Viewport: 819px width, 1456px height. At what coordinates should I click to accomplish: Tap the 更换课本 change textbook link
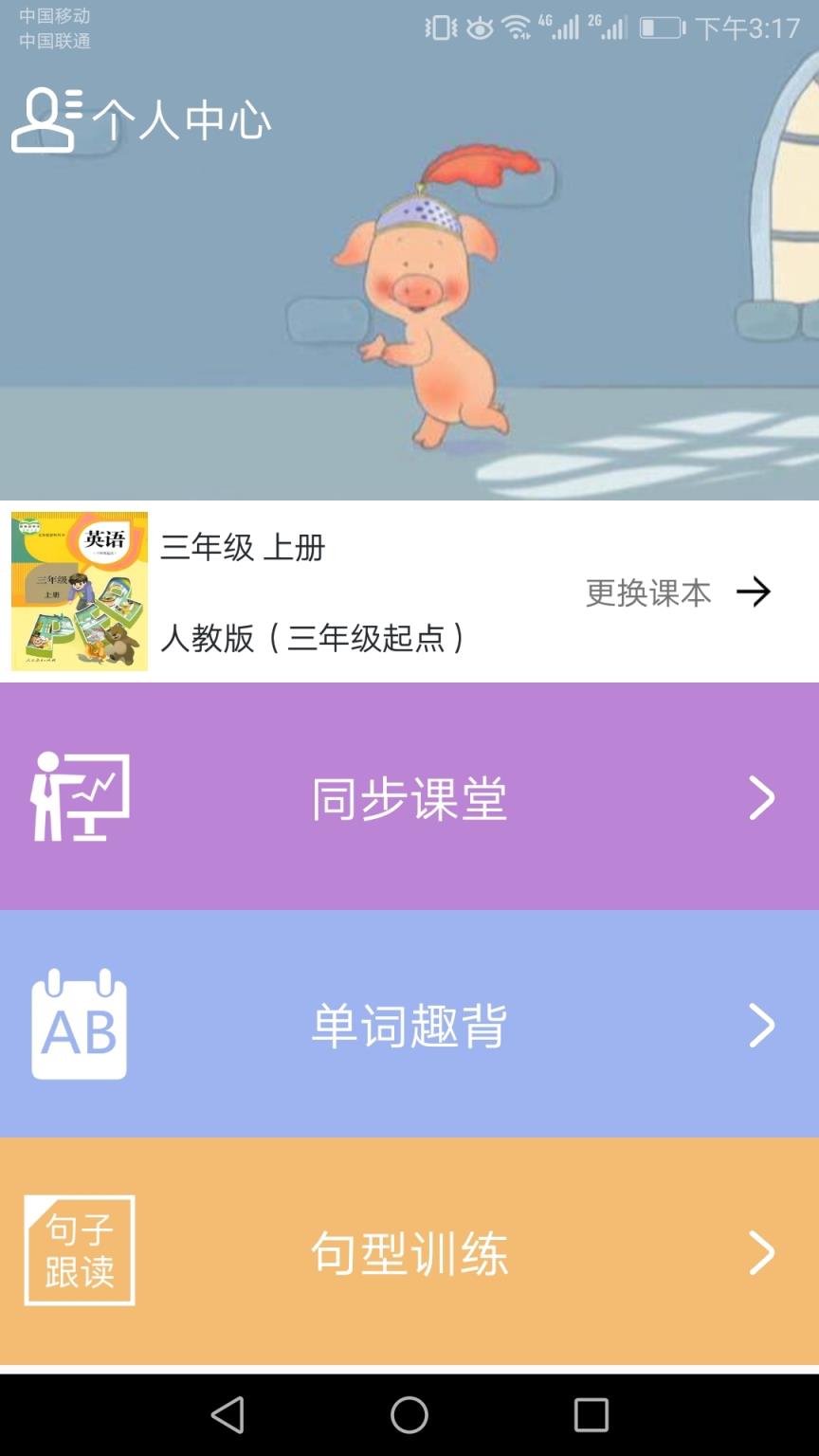coord(649,592)
